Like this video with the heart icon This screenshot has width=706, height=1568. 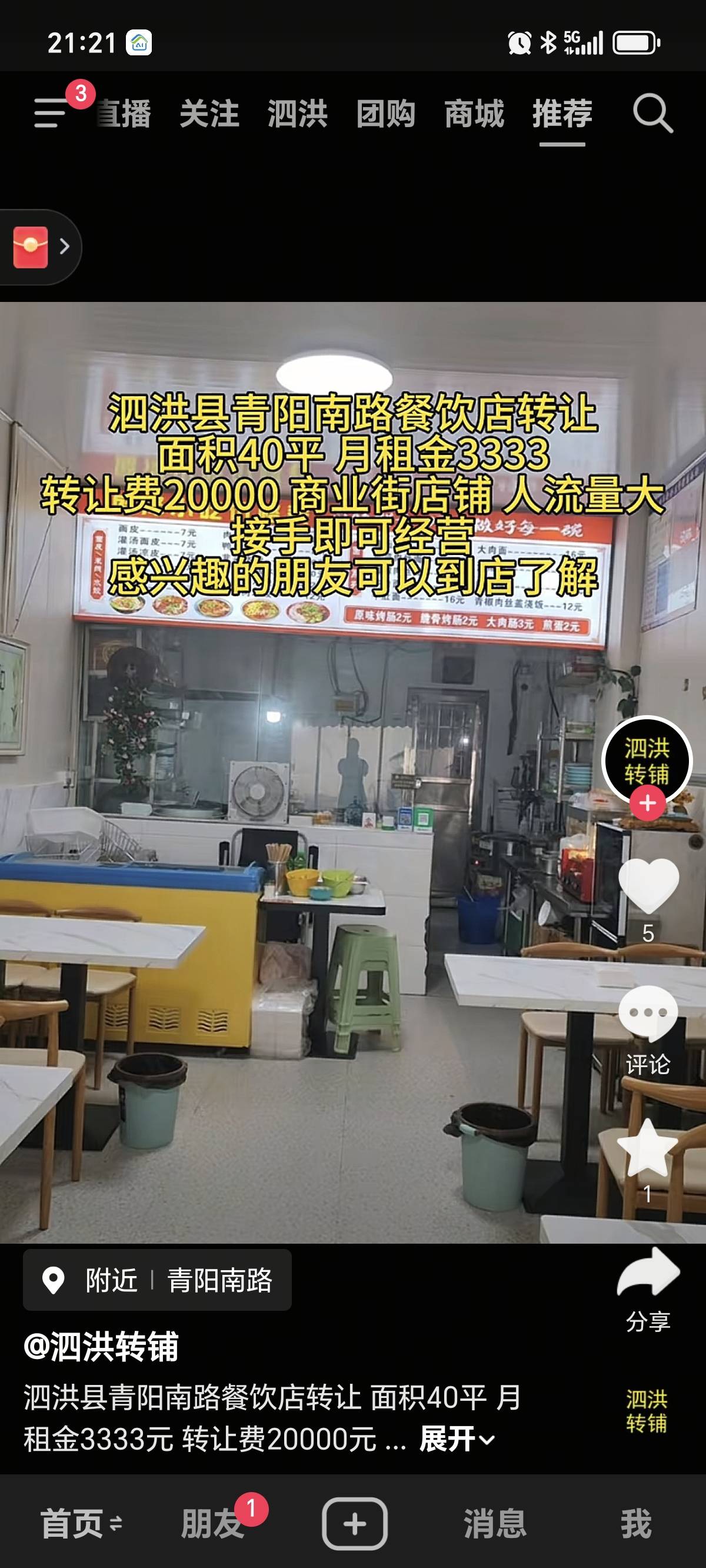[648, 886]
